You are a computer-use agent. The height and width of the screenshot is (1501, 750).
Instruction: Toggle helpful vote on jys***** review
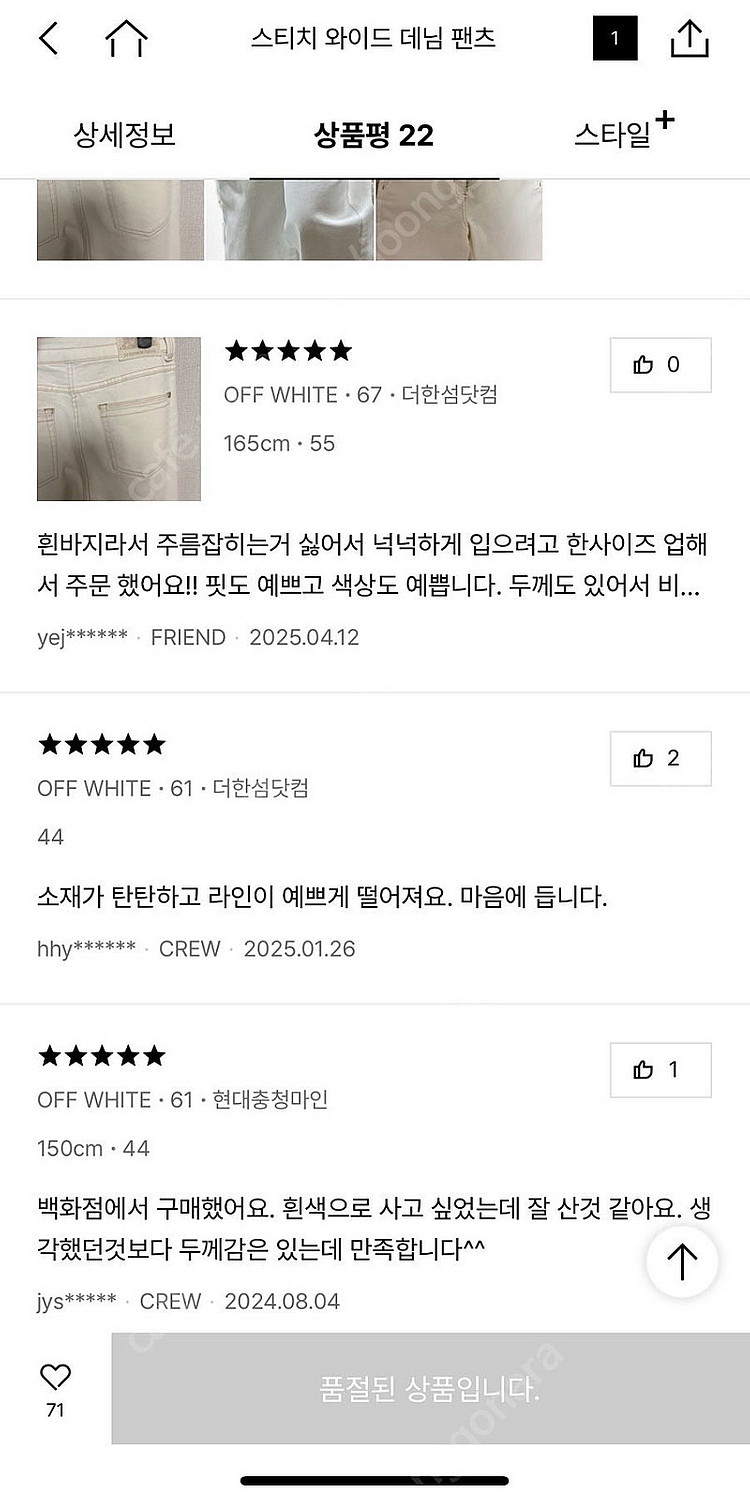pos(660,1070)
